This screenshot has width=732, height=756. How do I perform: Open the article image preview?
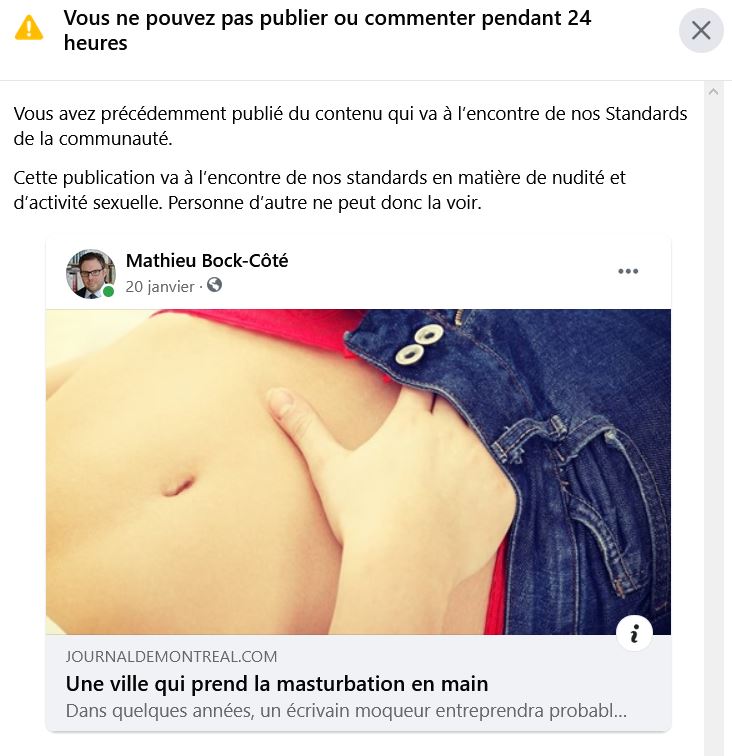click(x=358, y=471)
